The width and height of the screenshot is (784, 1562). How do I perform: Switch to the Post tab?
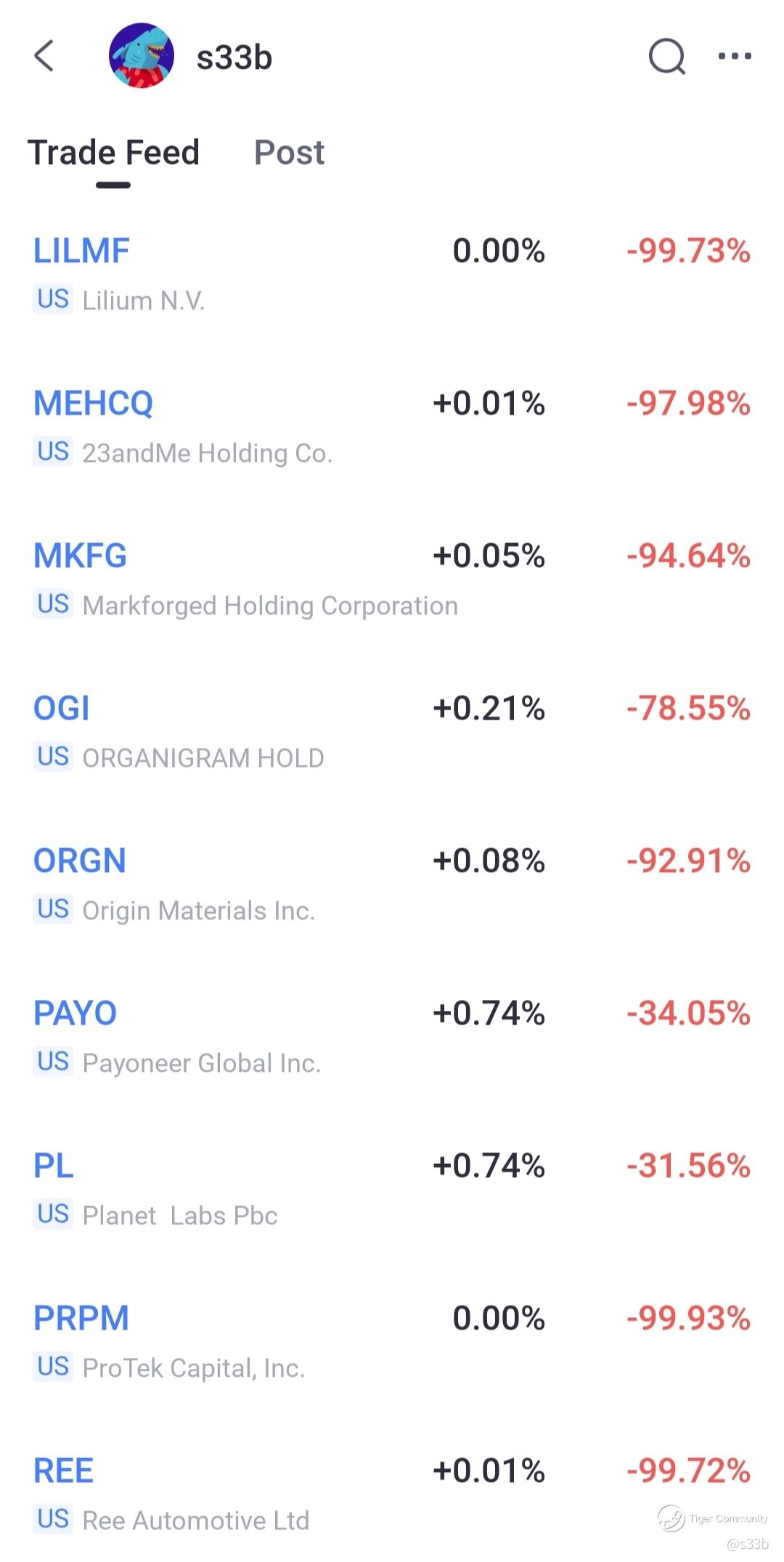[289, 152]
